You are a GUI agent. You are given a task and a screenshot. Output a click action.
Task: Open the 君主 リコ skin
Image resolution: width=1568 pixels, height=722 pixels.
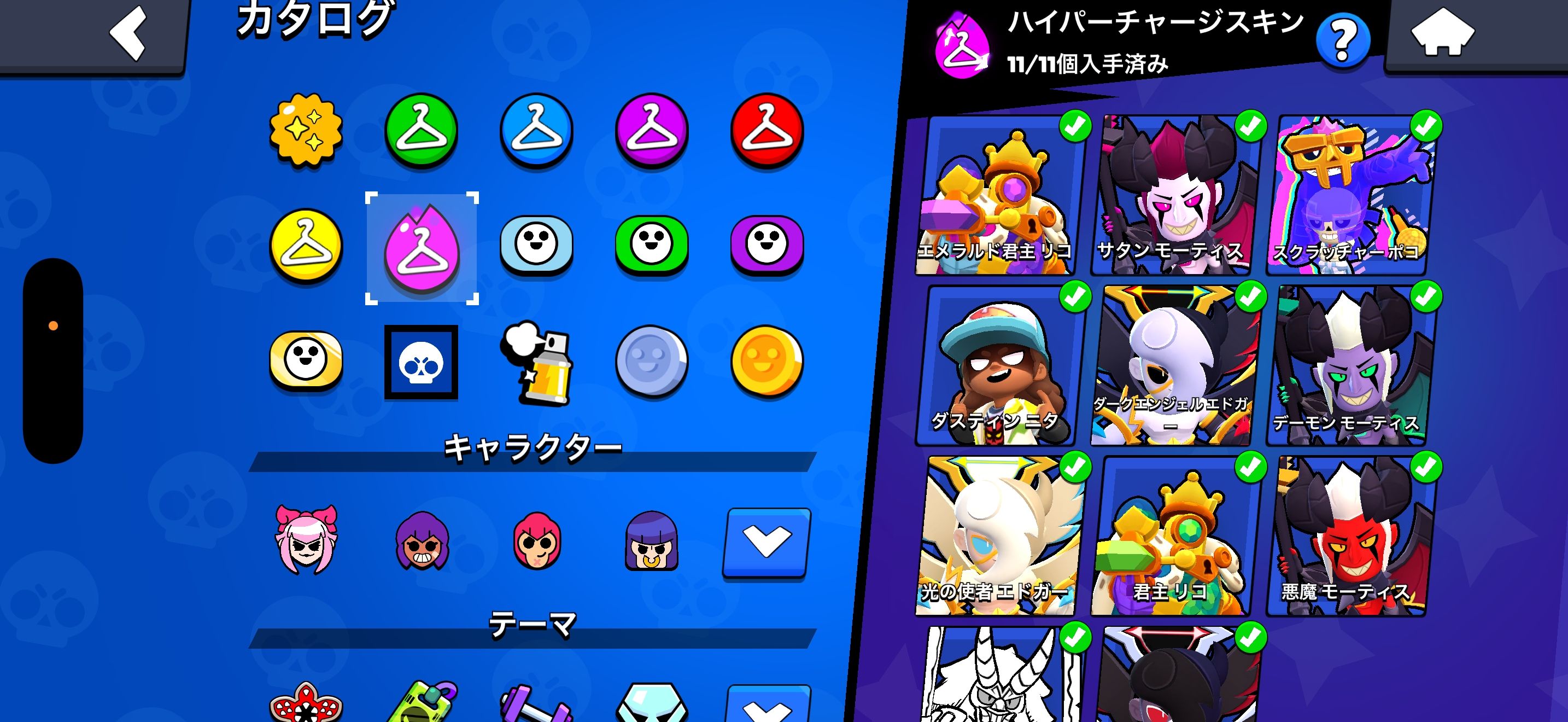(1172, 535)
